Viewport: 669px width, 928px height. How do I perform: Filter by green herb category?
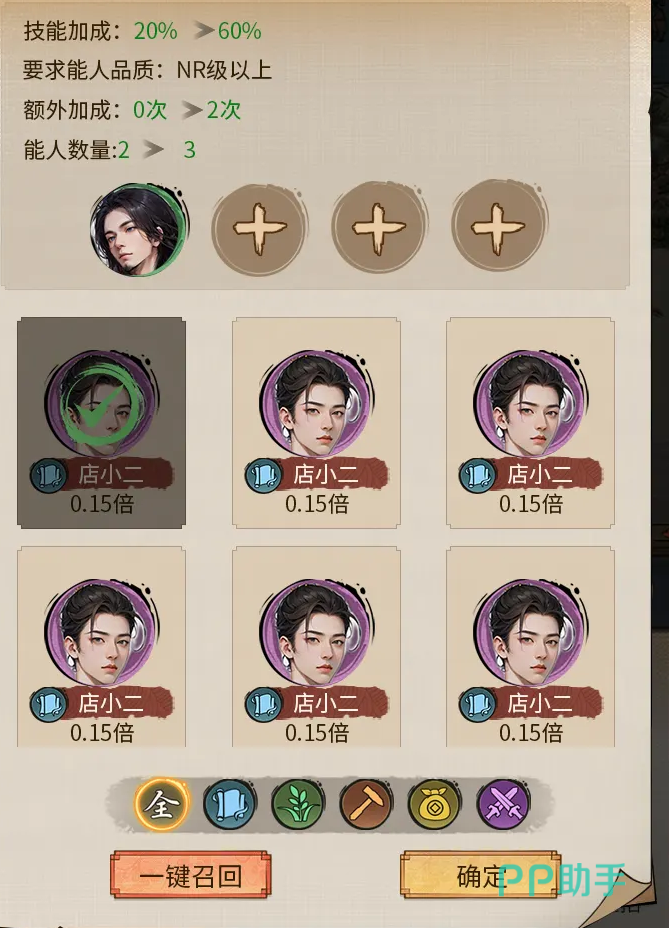[298, 805]
